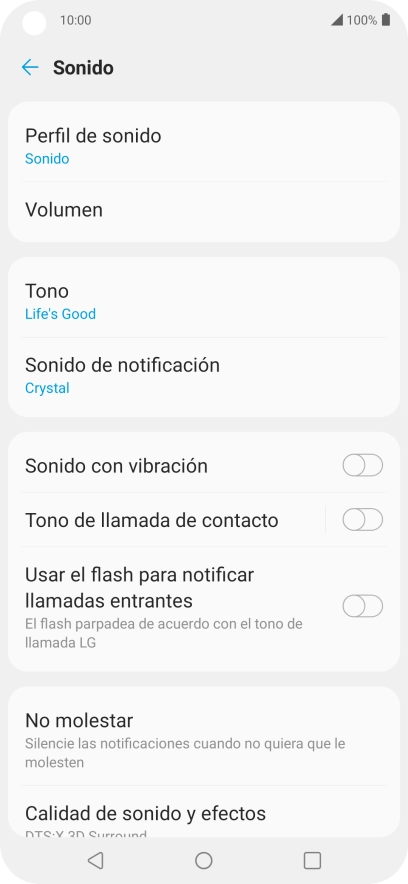This screenshot has height=884, width=408.
Task: Turn on flash for incoming calls
Action: point(363,606)
